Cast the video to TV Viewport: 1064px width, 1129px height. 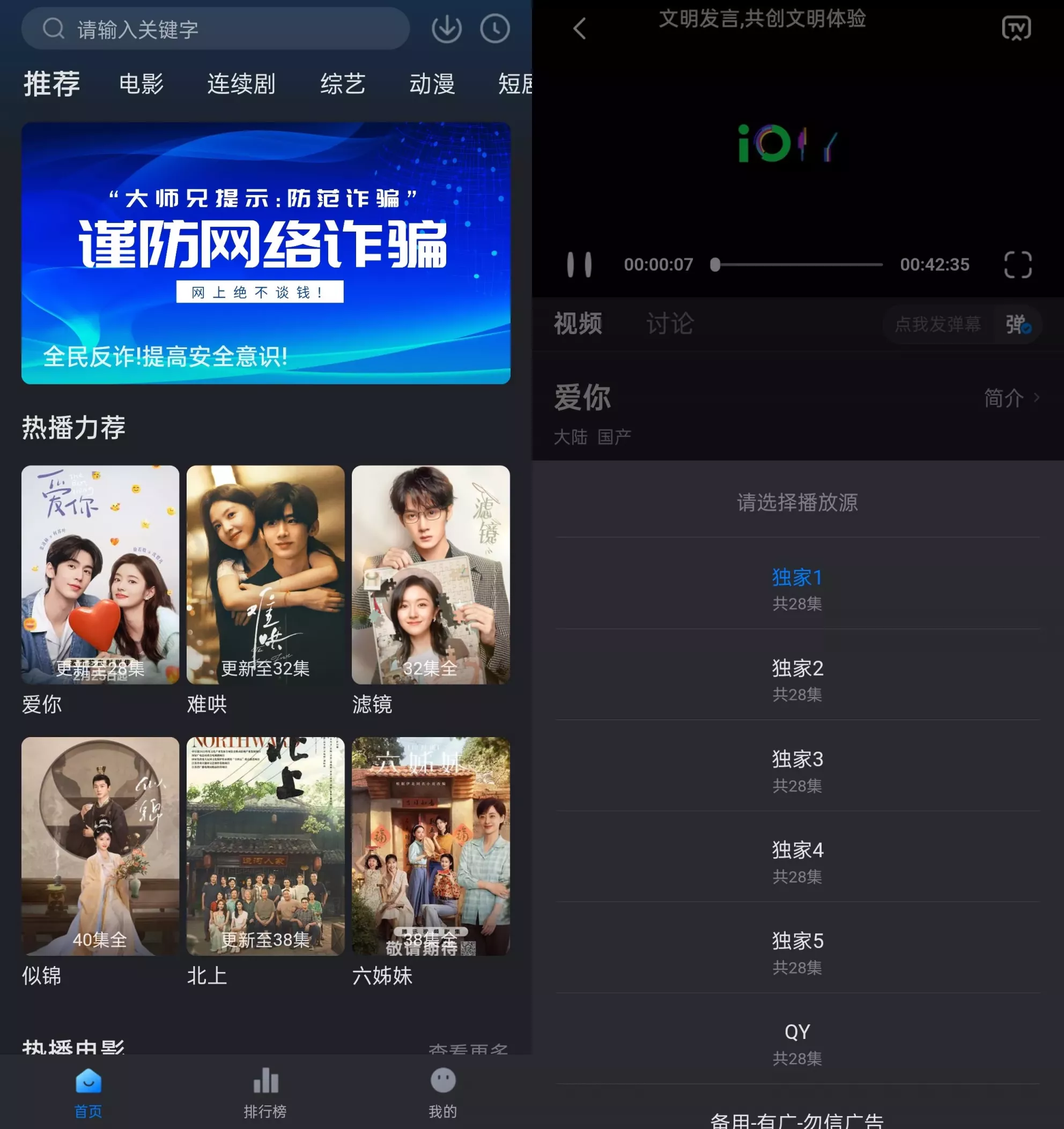click(x=1016, y=28)
